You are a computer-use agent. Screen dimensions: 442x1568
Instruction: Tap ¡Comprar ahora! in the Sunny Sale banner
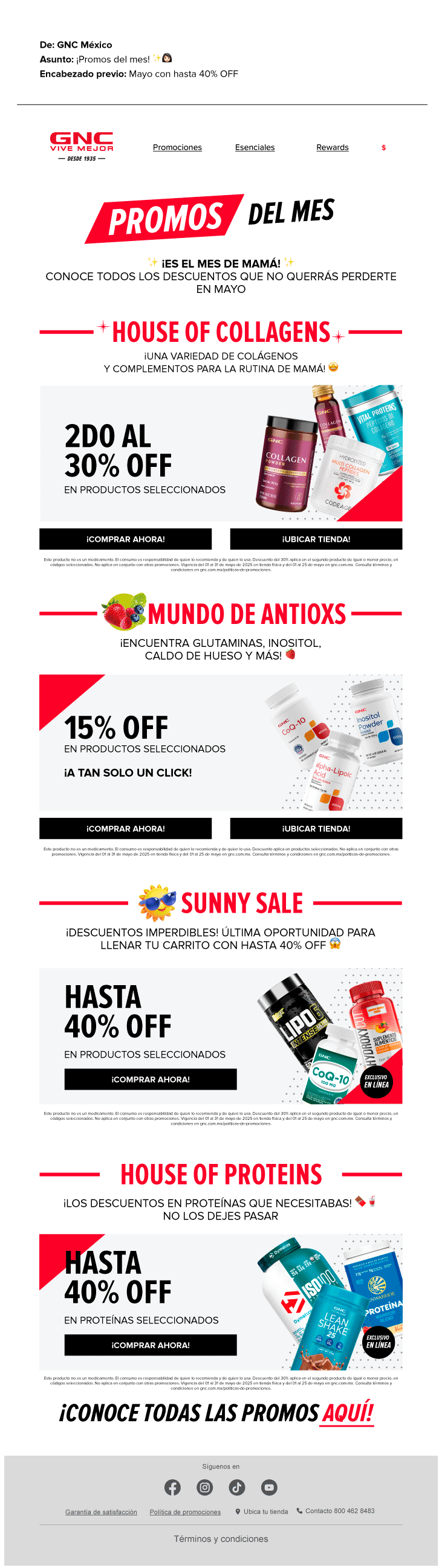pyautogui.click(x=151, y=1079)
